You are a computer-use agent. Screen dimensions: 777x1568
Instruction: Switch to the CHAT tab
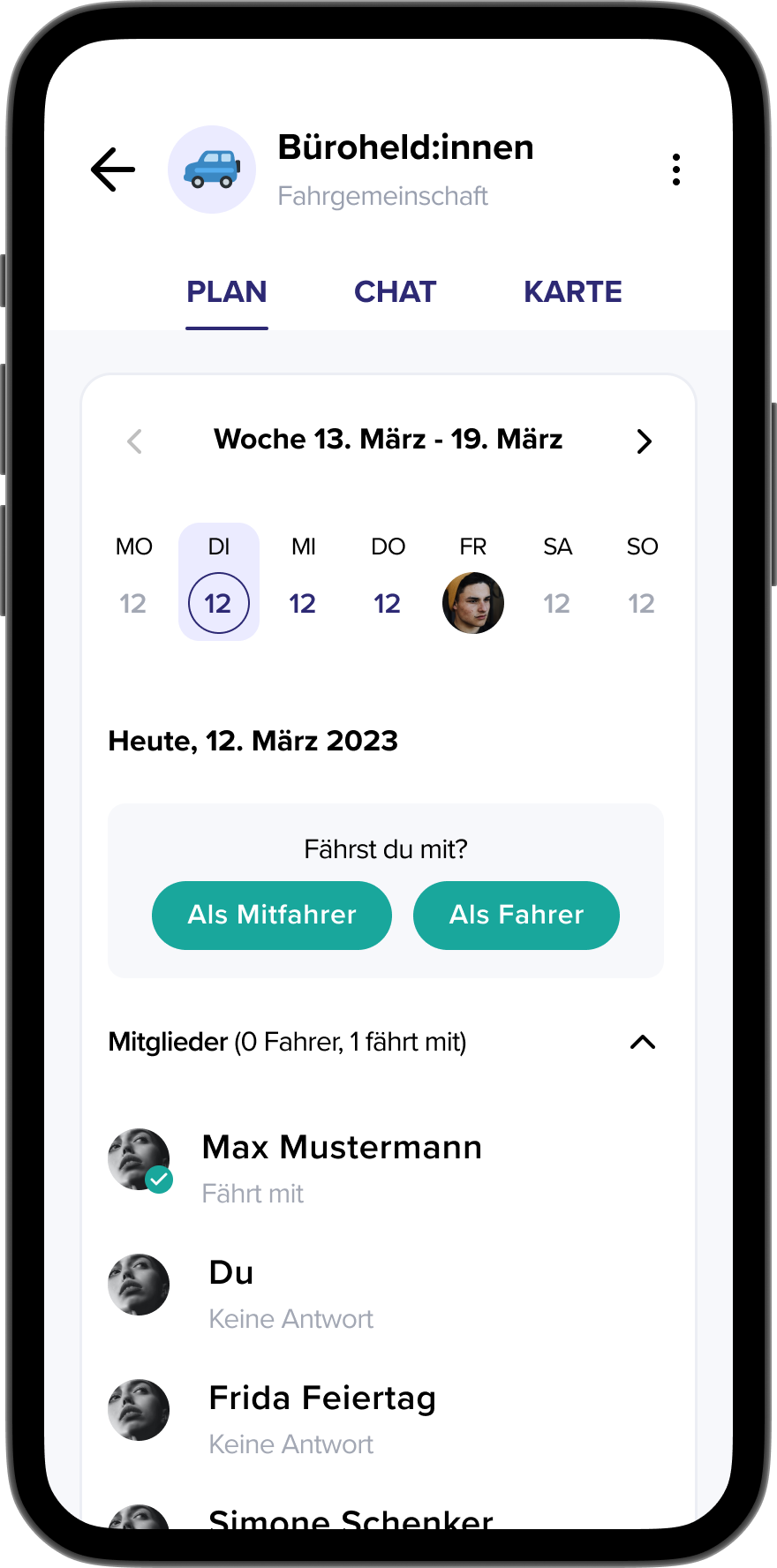[395, 292]
